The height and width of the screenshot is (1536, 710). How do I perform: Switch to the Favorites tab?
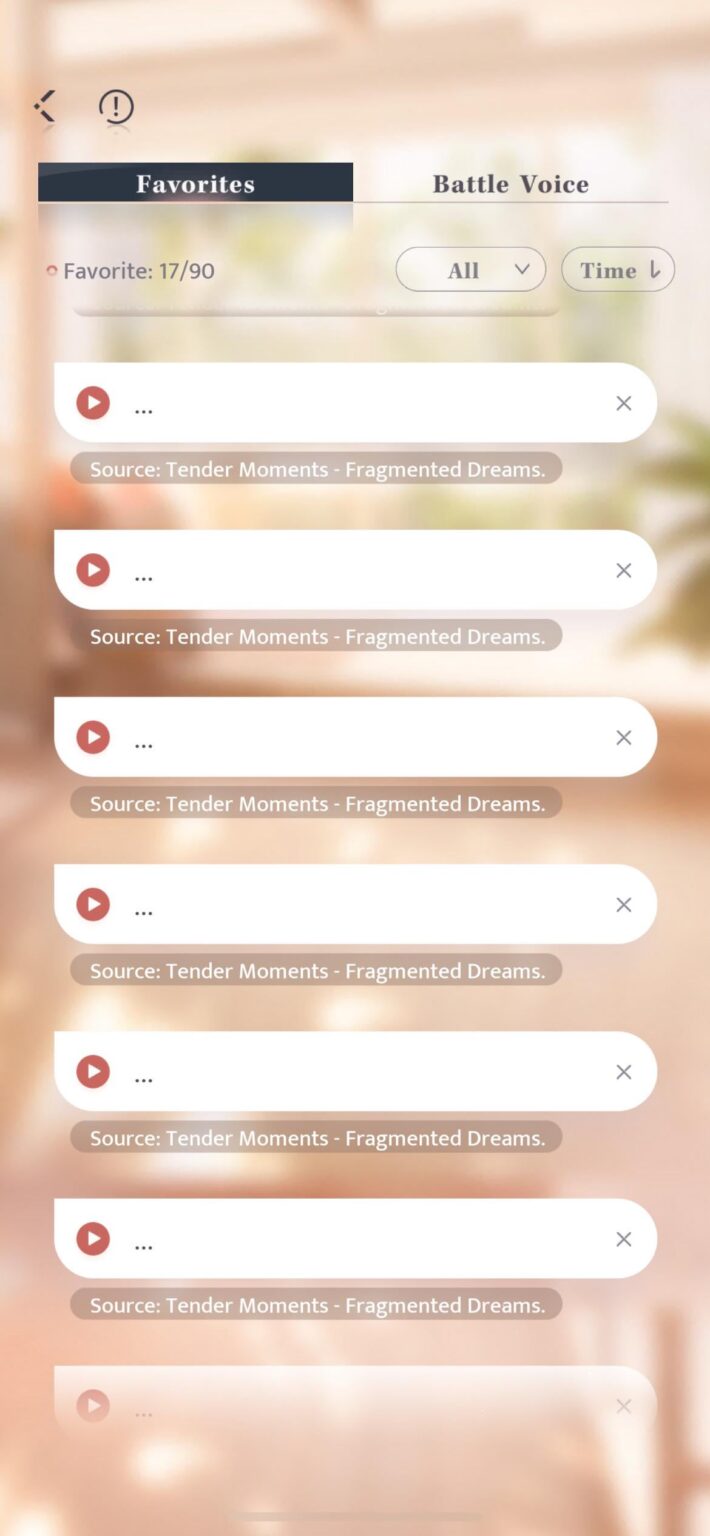(195, 183)
